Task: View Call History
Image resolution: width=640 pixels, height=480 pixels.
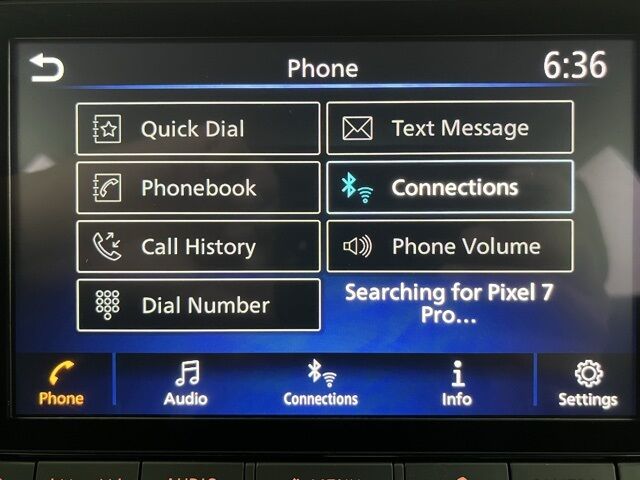Action: pyautogui.click(x=198, y=247)
